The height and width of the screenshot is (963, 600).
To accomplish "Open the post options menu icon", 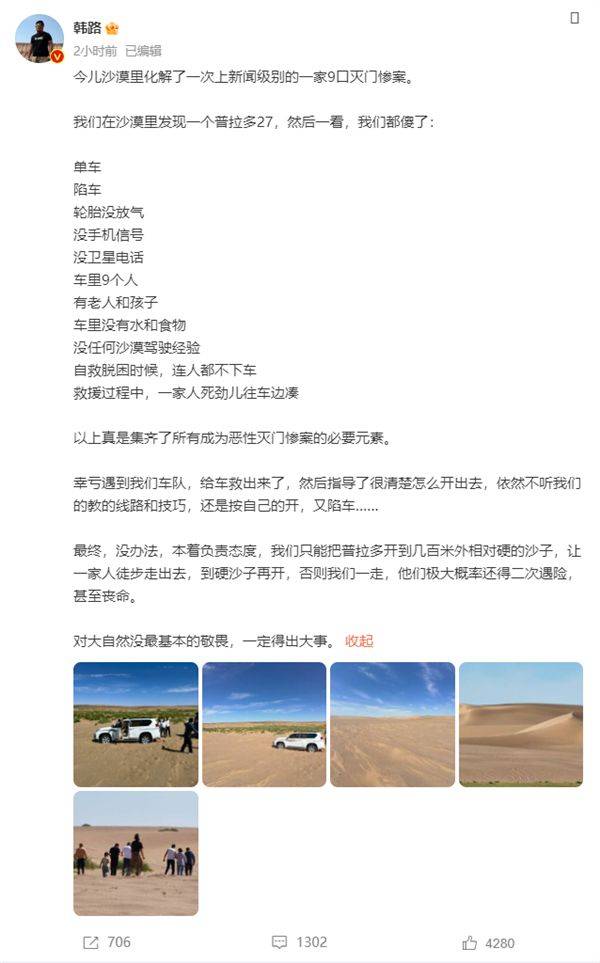I will coord(574,18).
